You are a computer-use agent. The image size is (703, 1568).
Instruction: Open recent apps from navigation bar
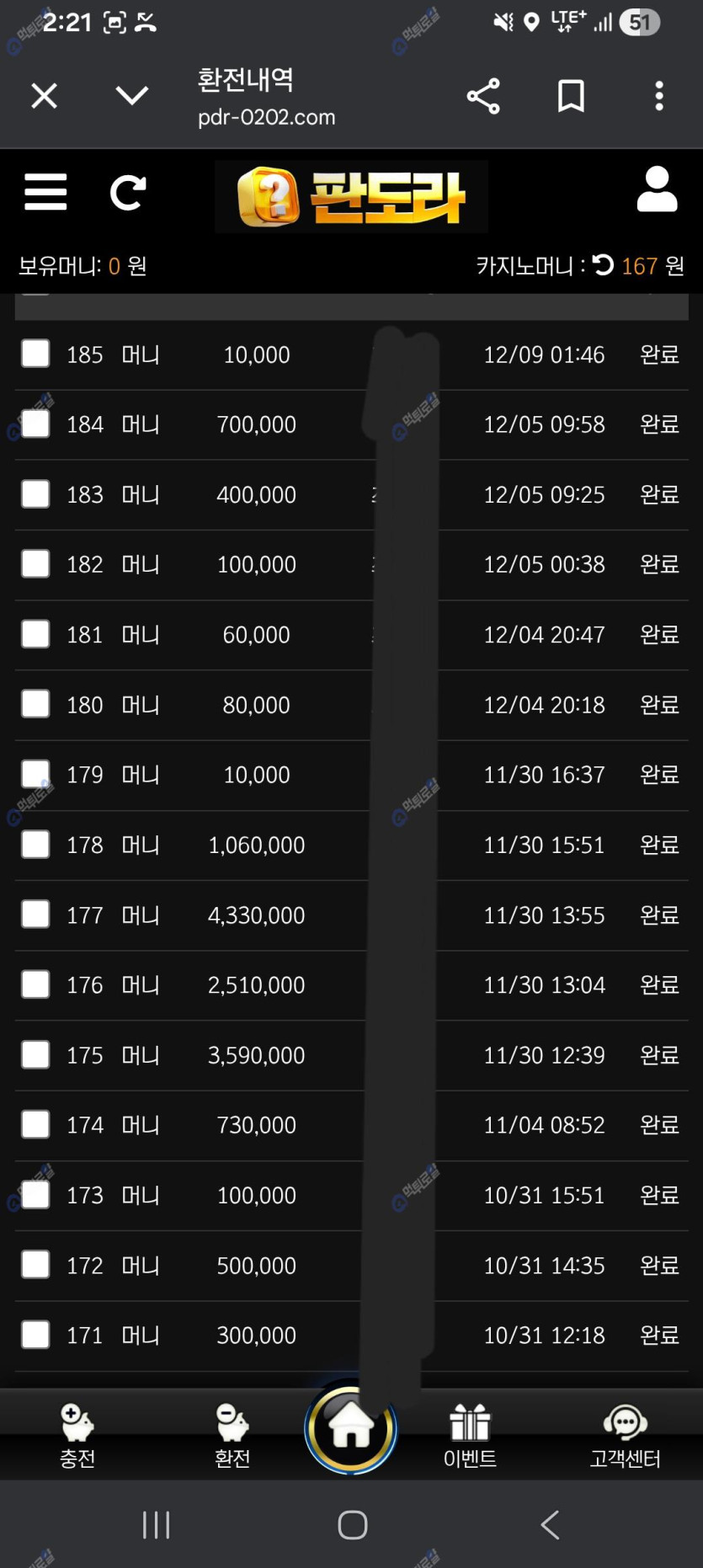(157, 1524)
